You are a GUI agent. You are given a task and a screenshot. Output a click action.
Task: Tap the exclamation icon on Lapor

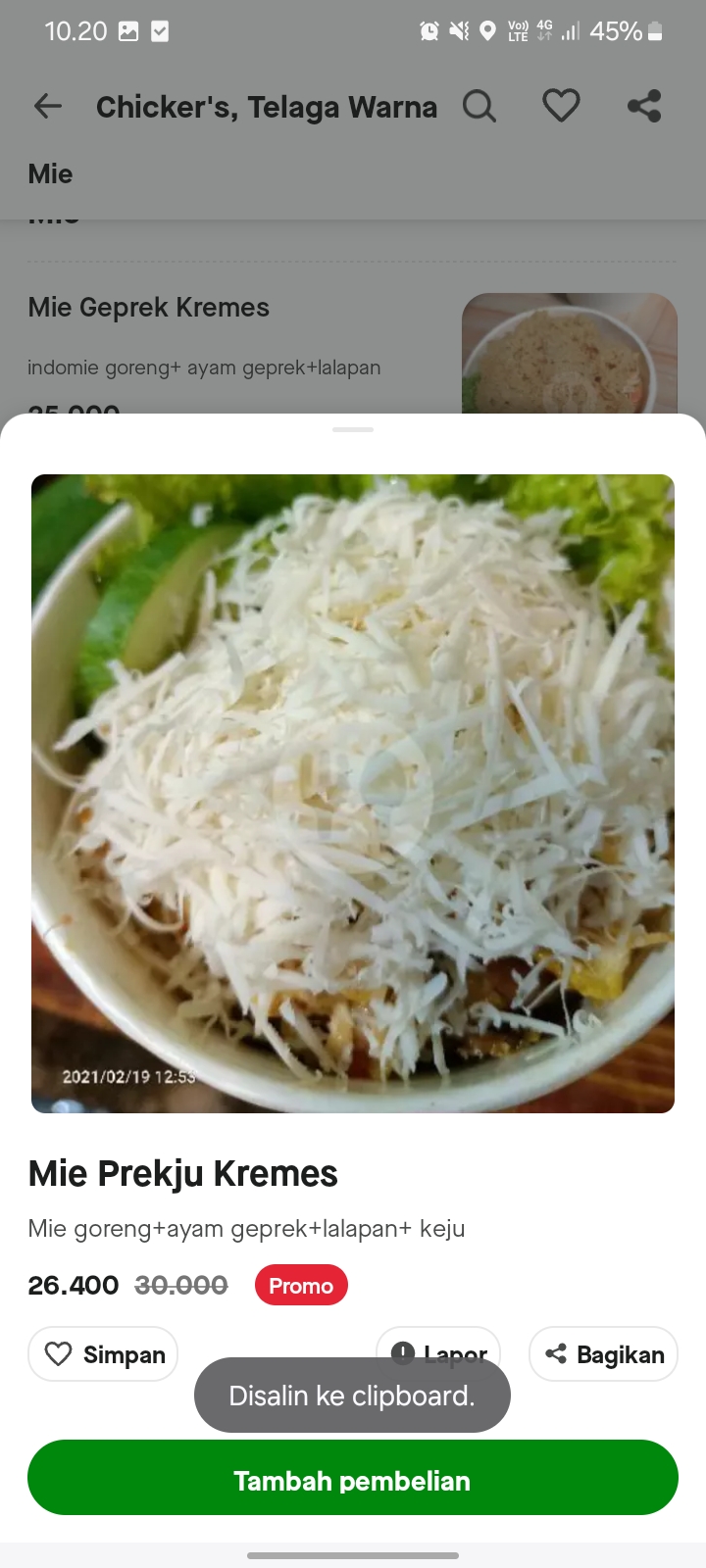(403, 1351)
